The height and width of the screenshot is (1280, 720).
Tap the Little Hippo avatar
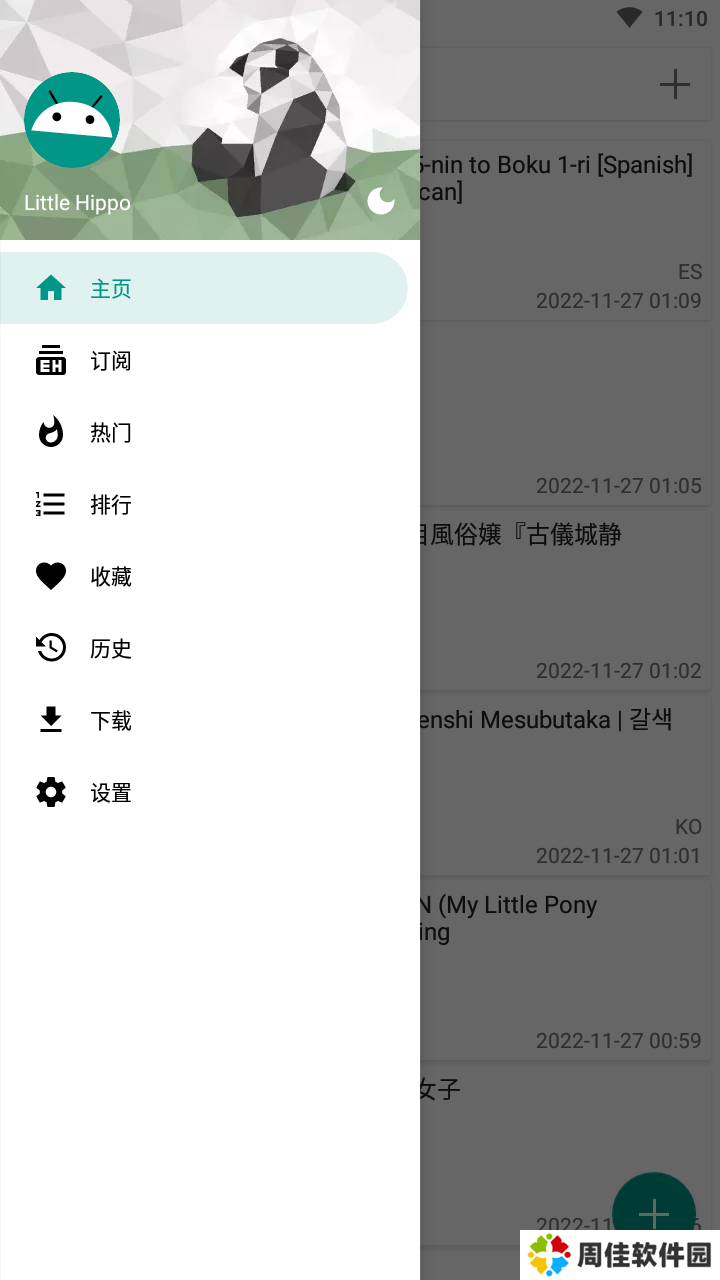point(72,120)
